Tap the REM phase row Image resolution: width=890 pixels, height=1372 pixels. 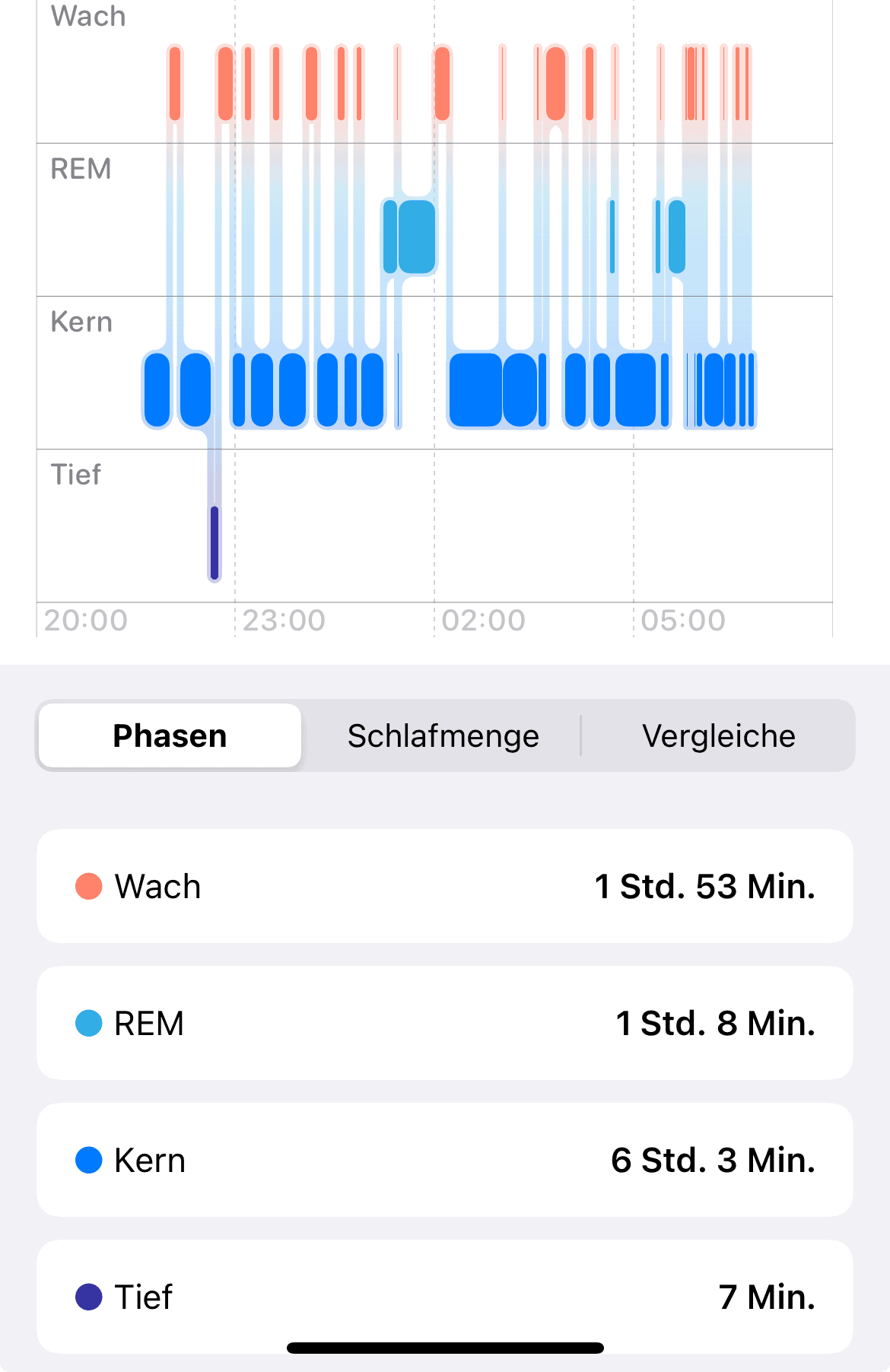click(444, 1023)
